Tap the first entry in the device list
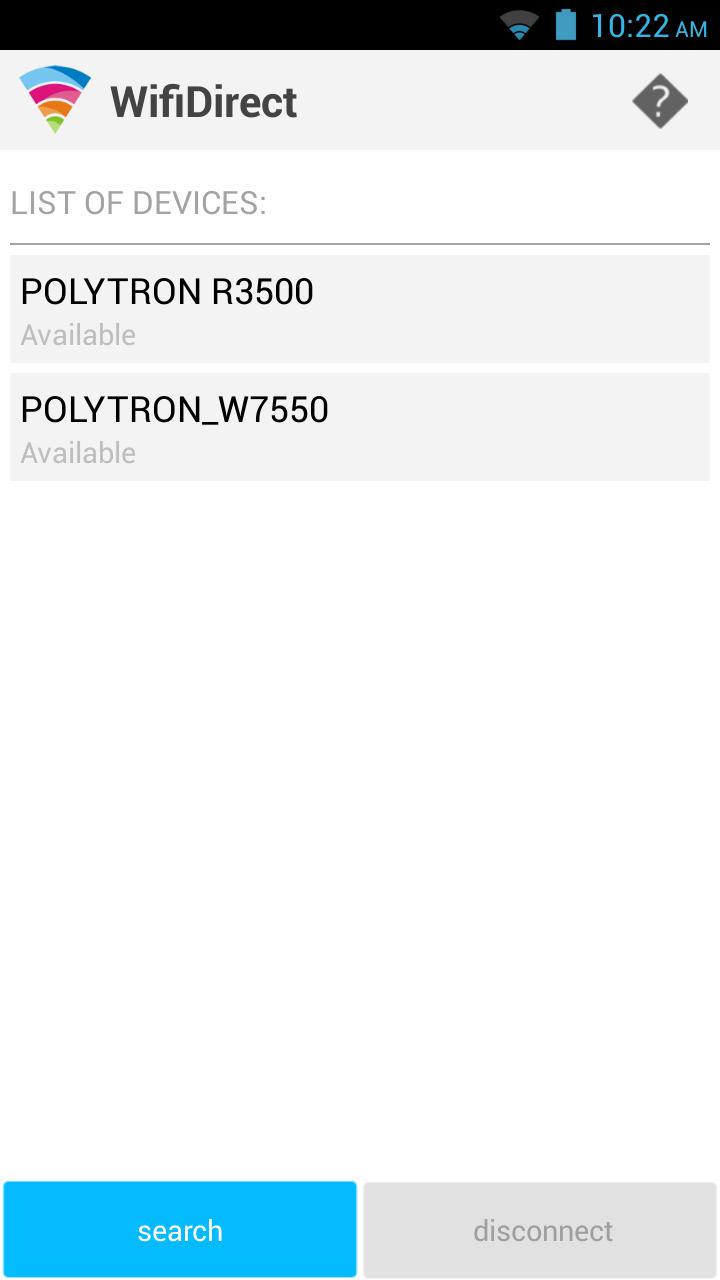Viewport: 720px width, 1280px height. point(360,308)
